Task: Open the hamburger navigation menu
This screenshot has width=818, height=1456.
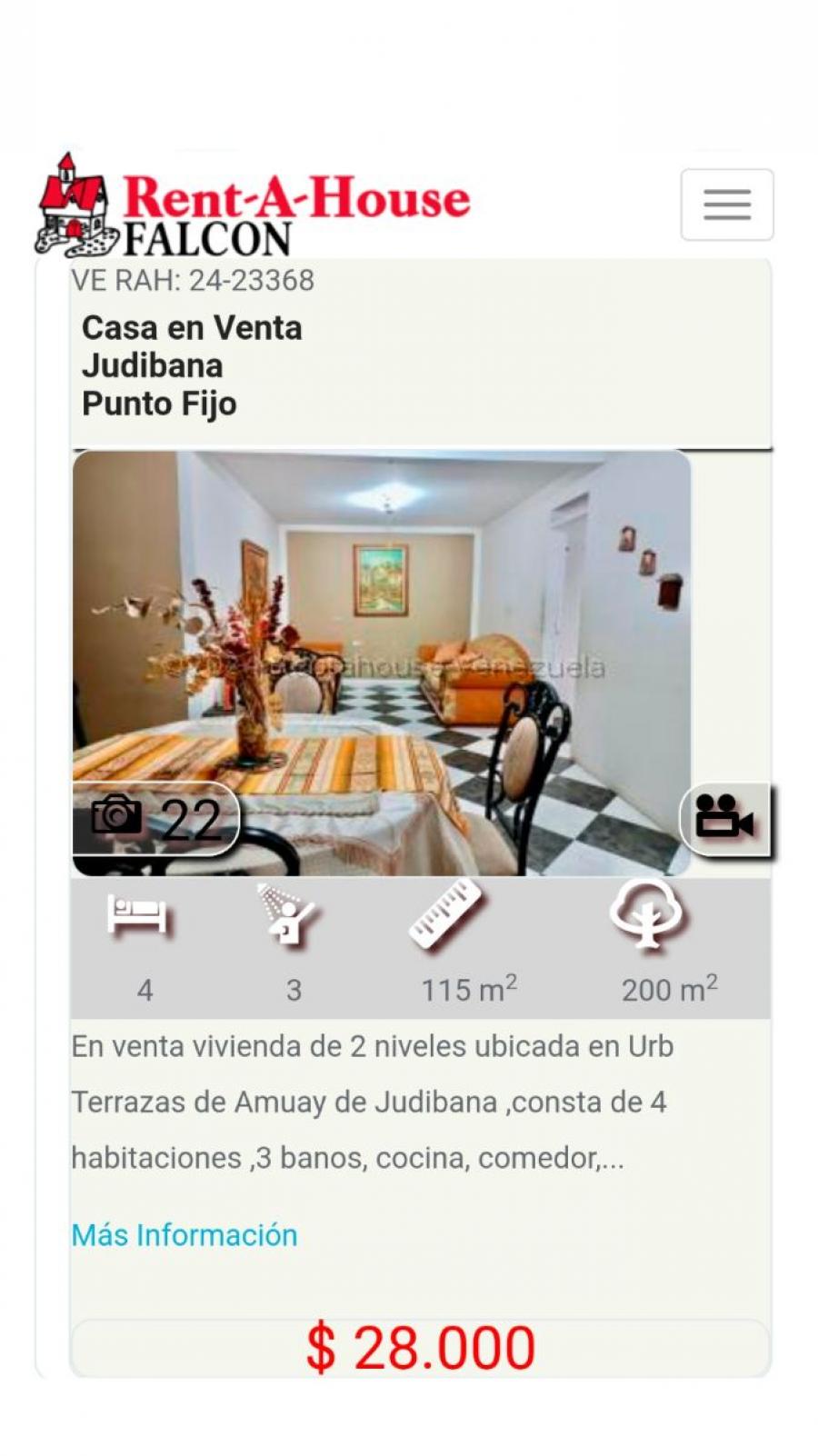Action: [x=726, y=204]
